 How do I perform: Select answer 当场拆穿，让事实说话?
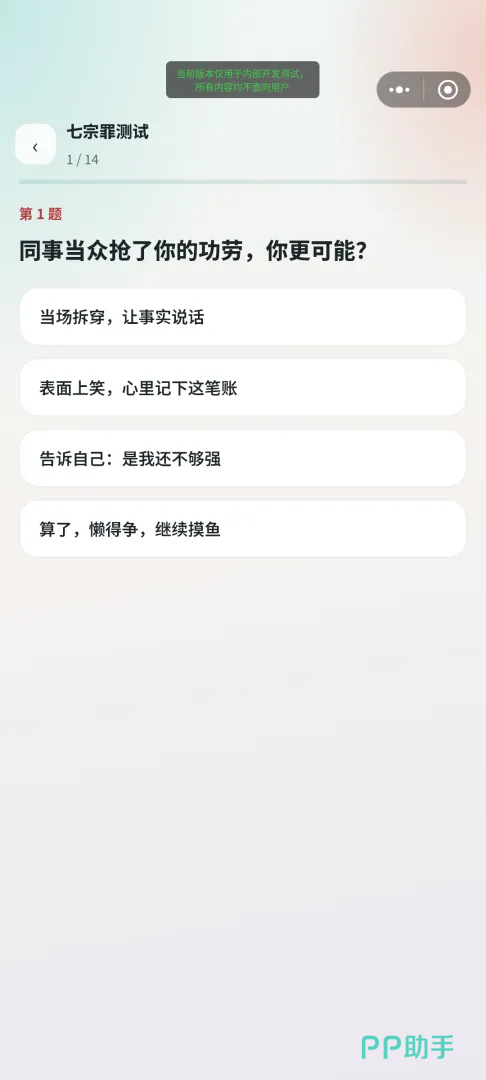[243, 317]
